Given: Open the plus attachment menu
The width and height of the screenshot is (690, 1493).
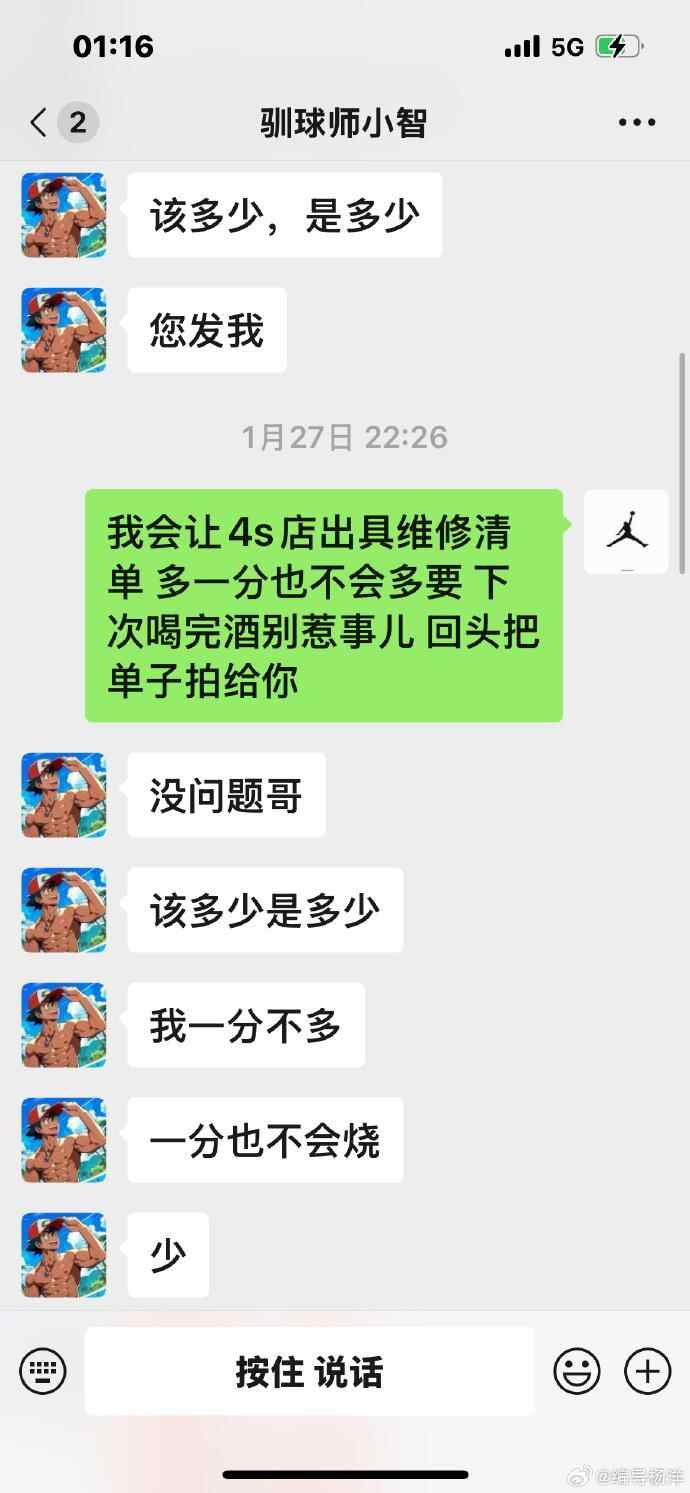Looking at the screenshot, I should pyautogui.click(x=647, y=1370).
